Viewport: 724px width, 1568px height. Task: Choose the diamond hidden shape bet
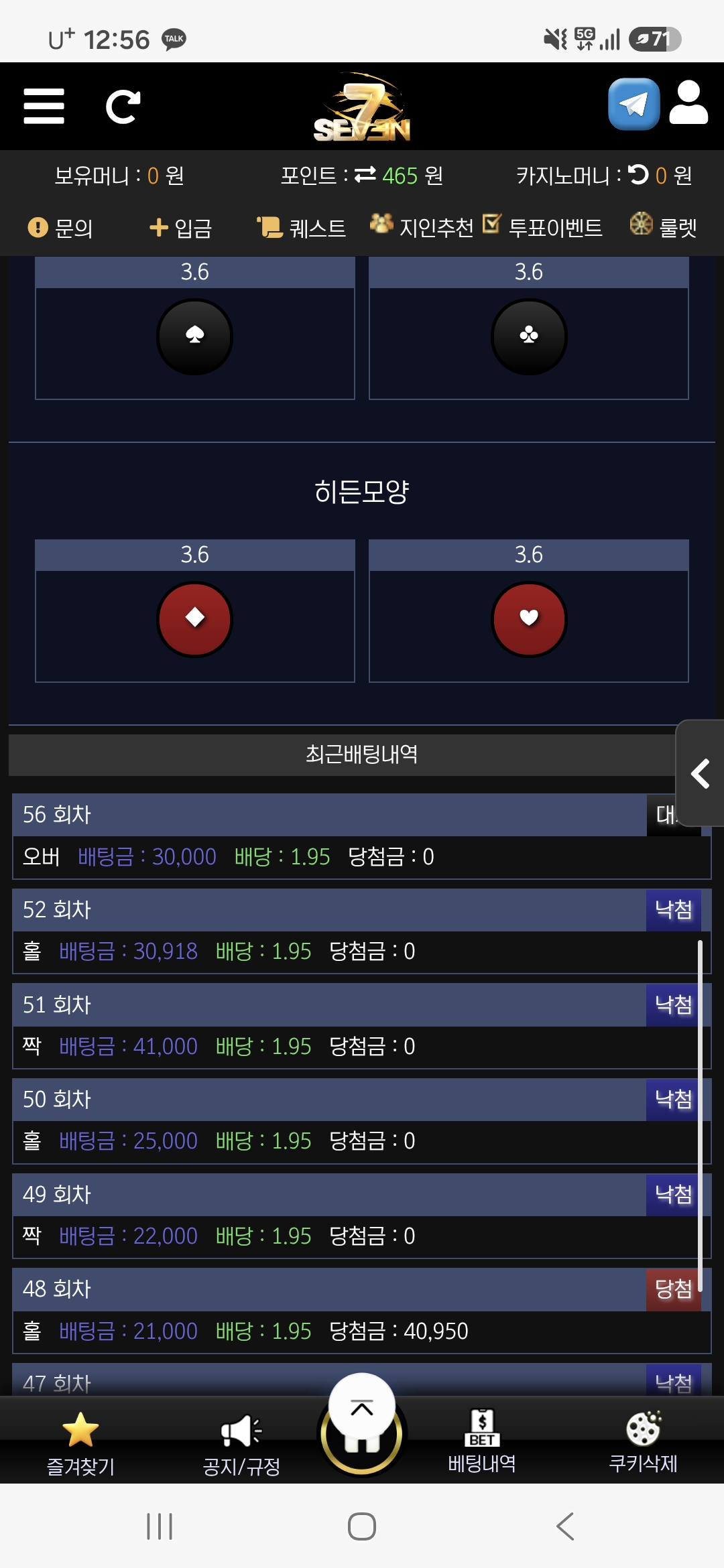194,619
